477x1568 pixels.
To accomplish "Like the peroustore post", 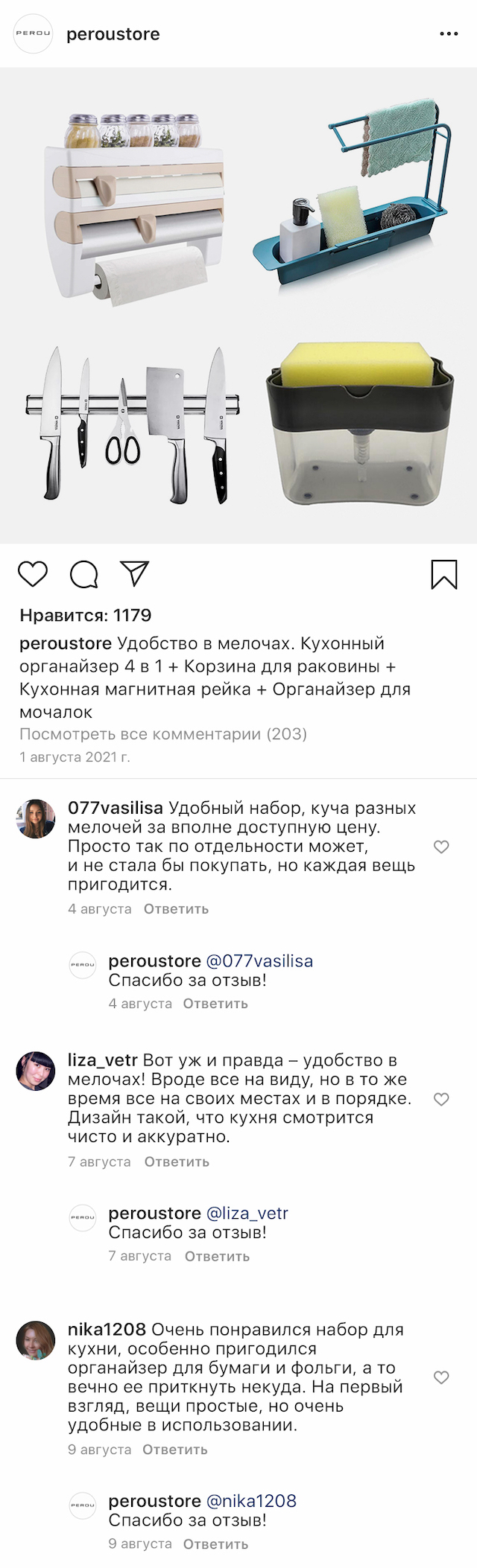I will click(x=33, y=574).
